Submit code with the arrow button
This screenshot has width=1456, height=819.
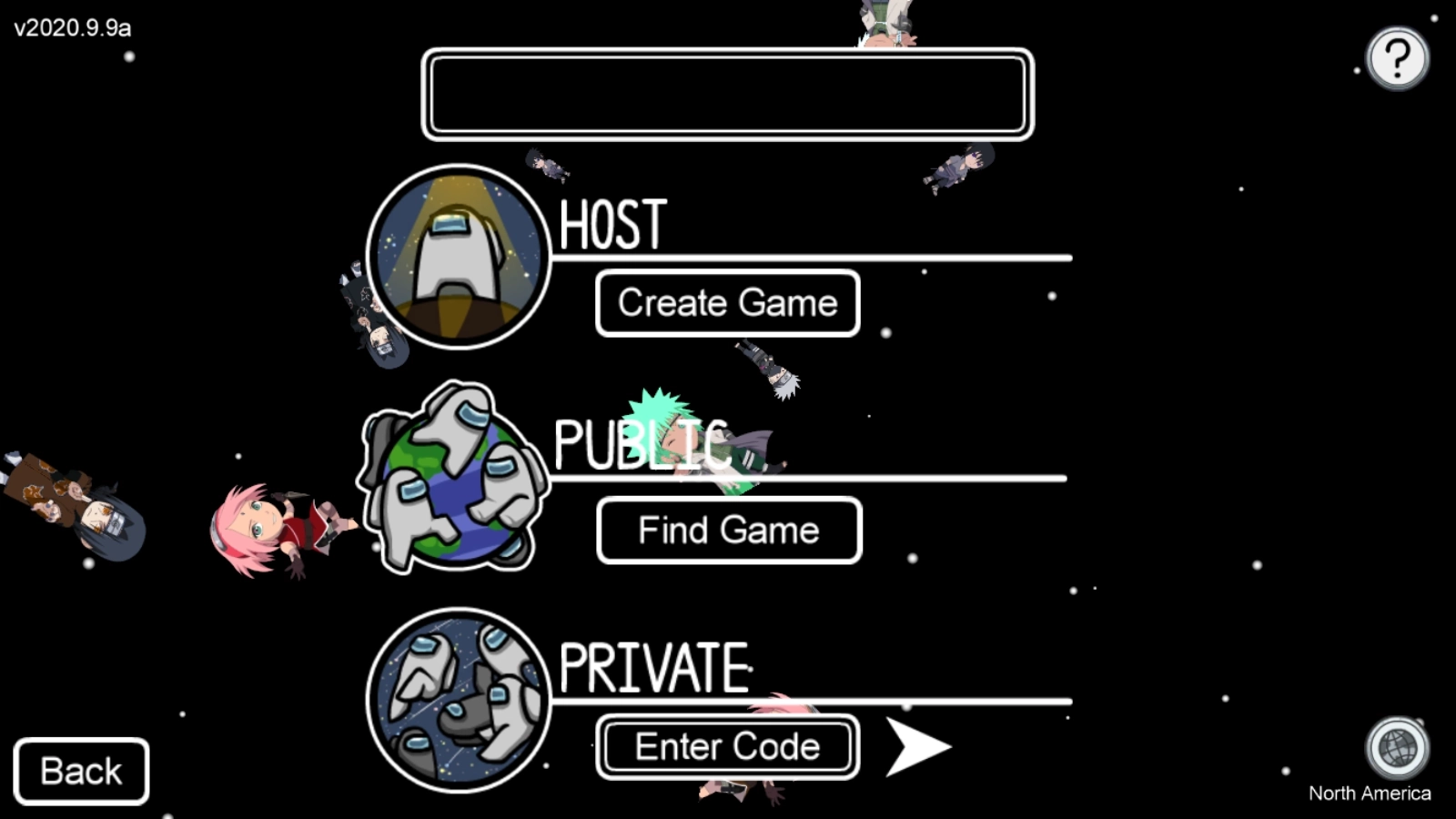tap(917, 747)
